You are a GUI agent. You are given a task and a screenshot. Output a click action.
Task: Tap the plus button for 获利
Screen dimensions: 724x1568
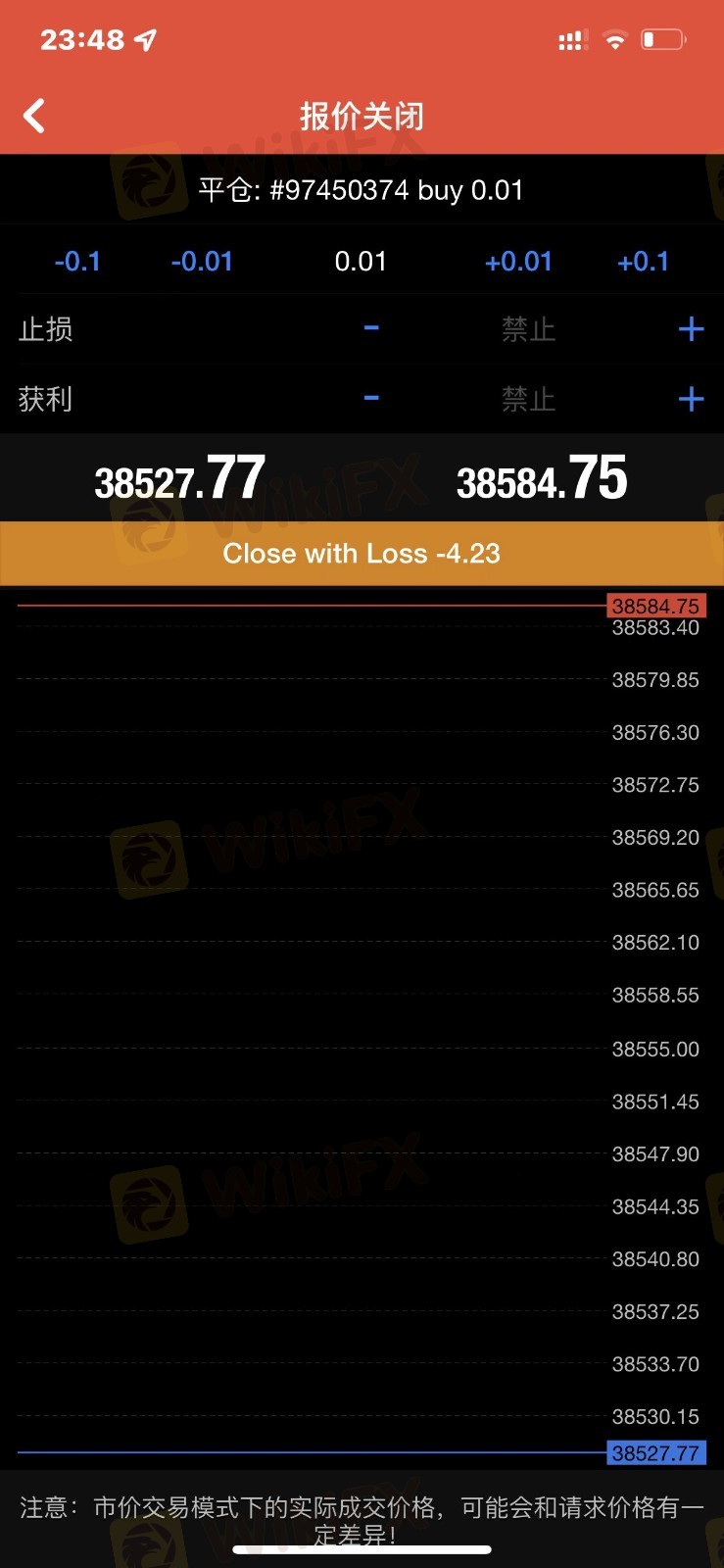tap(691, 399)
